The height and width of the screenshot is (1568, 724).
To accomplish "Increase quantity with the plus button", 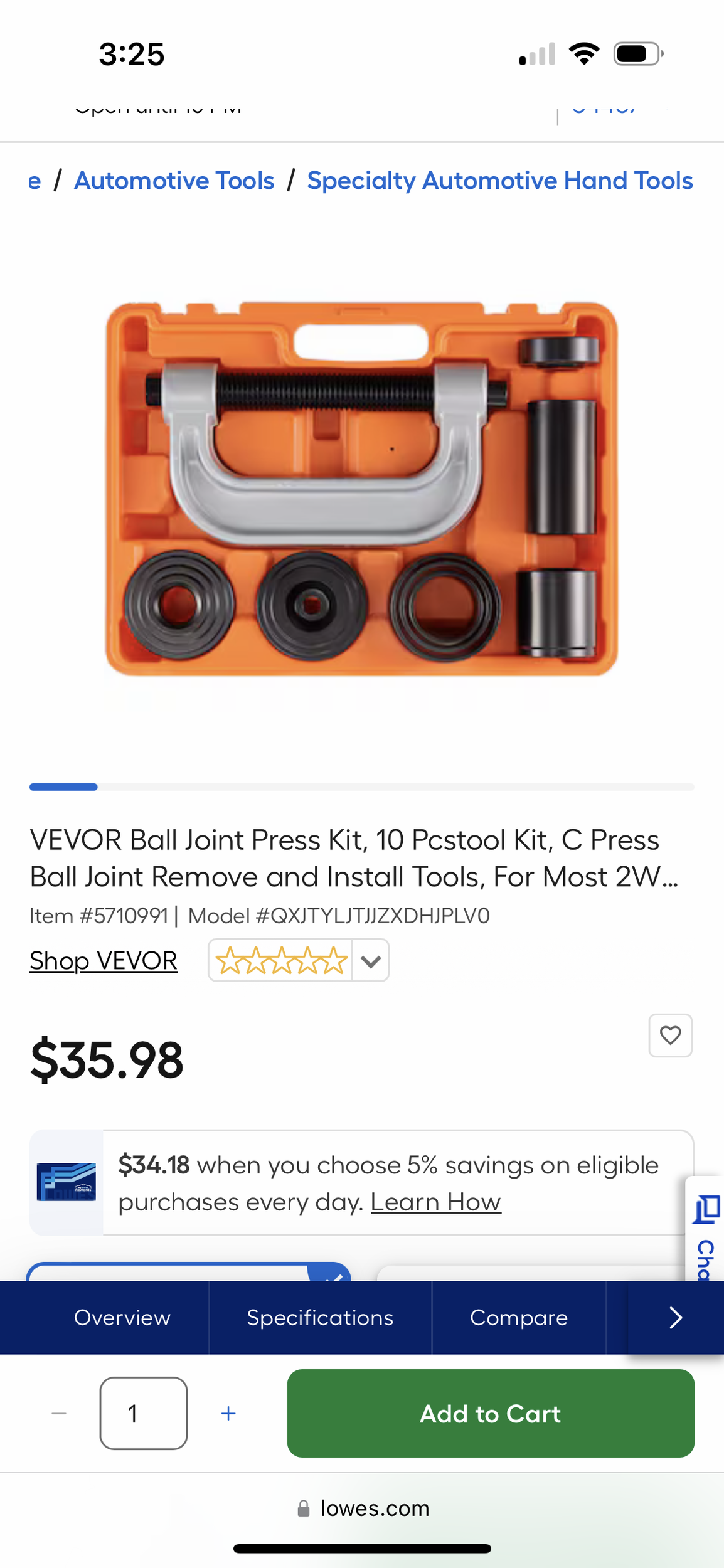I will [228, 1413].
